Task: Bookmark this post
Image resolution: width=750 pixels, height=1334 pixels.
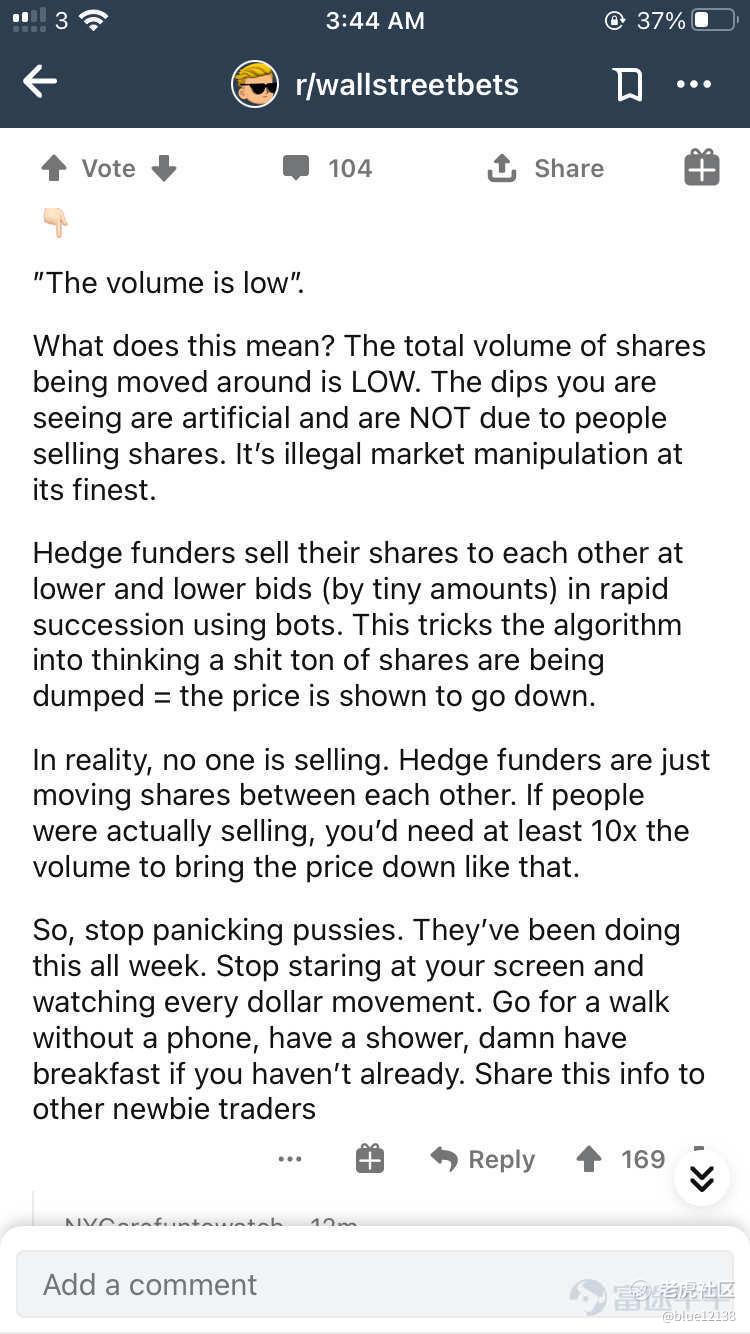Action: (x=628, y=84)
